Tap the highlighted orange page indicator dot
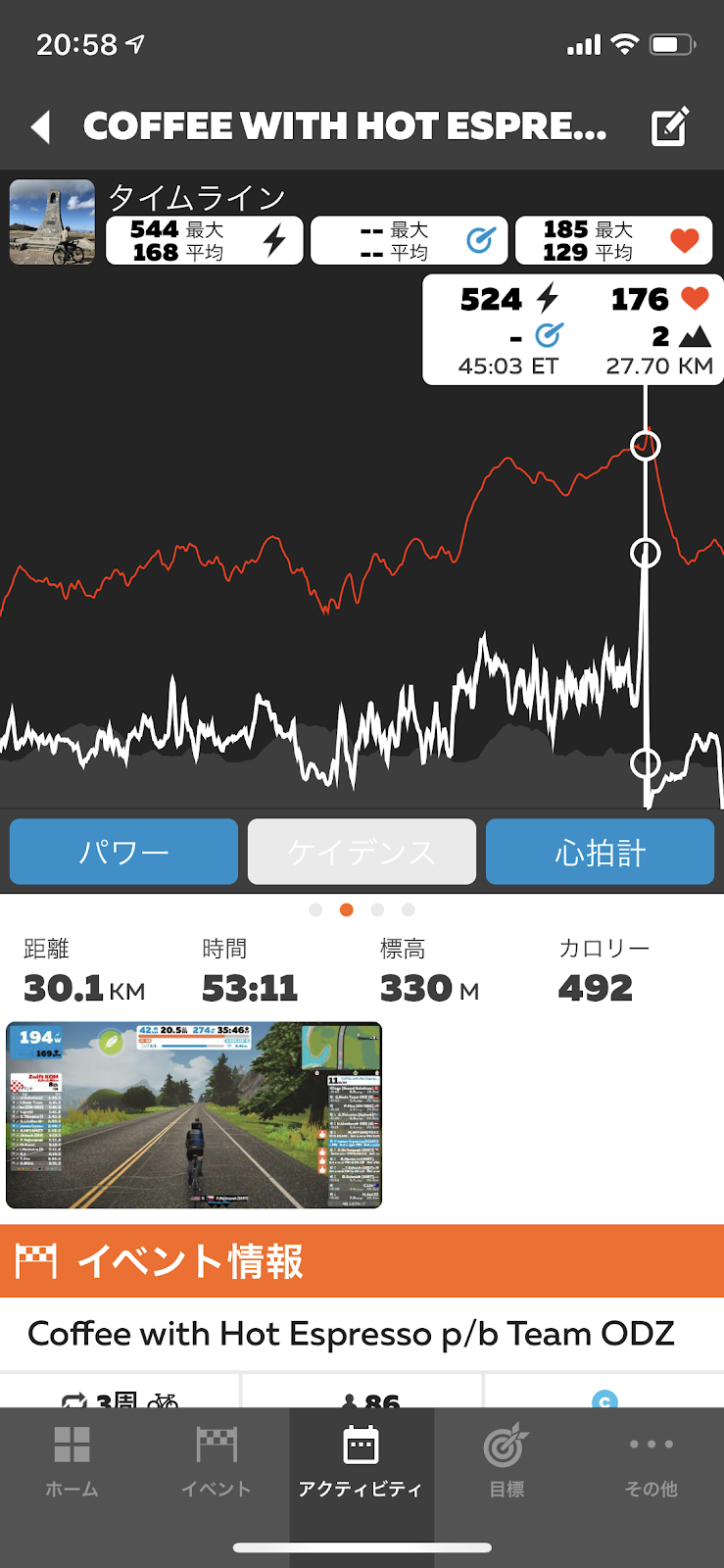Viewport: 724px width, 1568px height. (347, 909)
